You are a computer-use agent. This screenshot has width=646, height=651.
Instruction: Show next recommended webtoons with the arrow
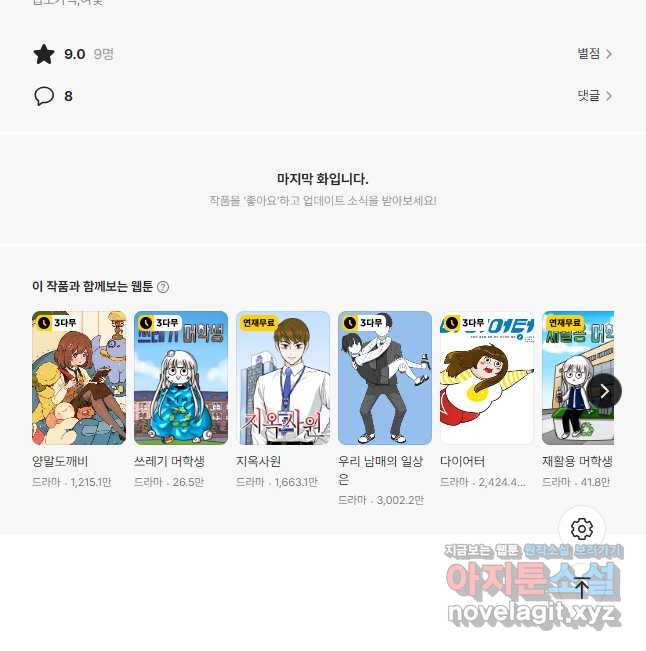pyautogui.click(x=604, y=391)
